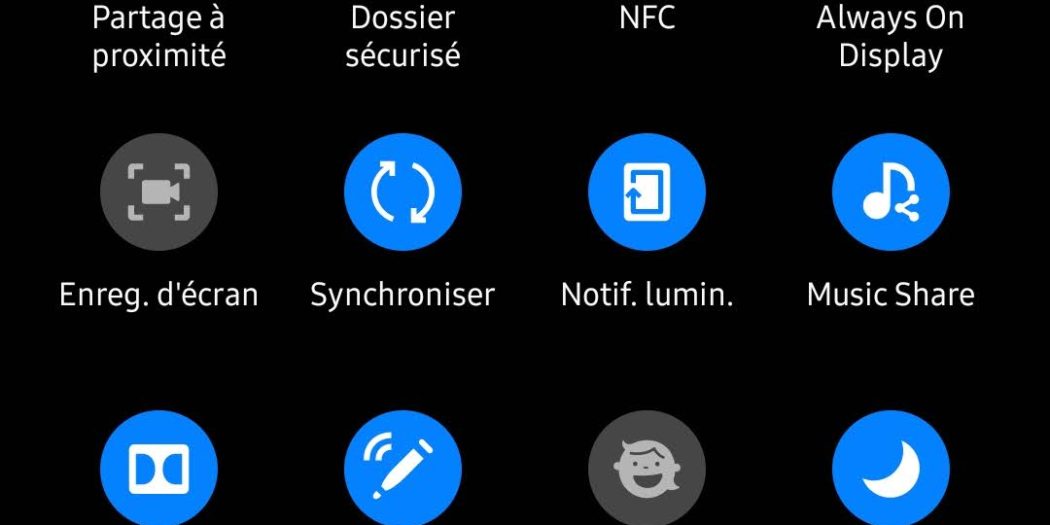Toggle the Dolby Atmos tile off
The height and width of the screenshot is (525, 1050).
pyautogui.click(x=159, y=469)
